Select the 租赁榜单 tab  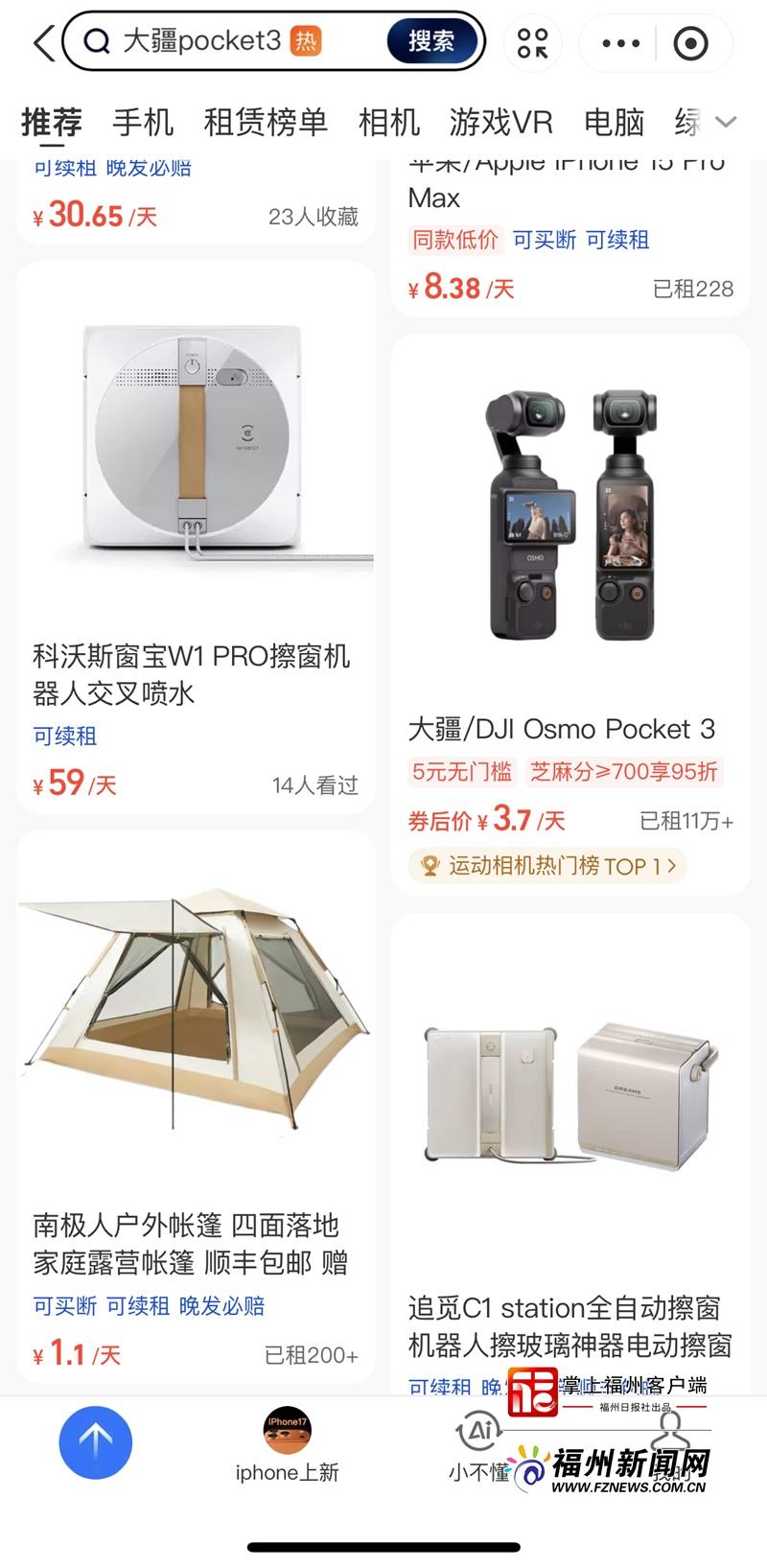265,123
